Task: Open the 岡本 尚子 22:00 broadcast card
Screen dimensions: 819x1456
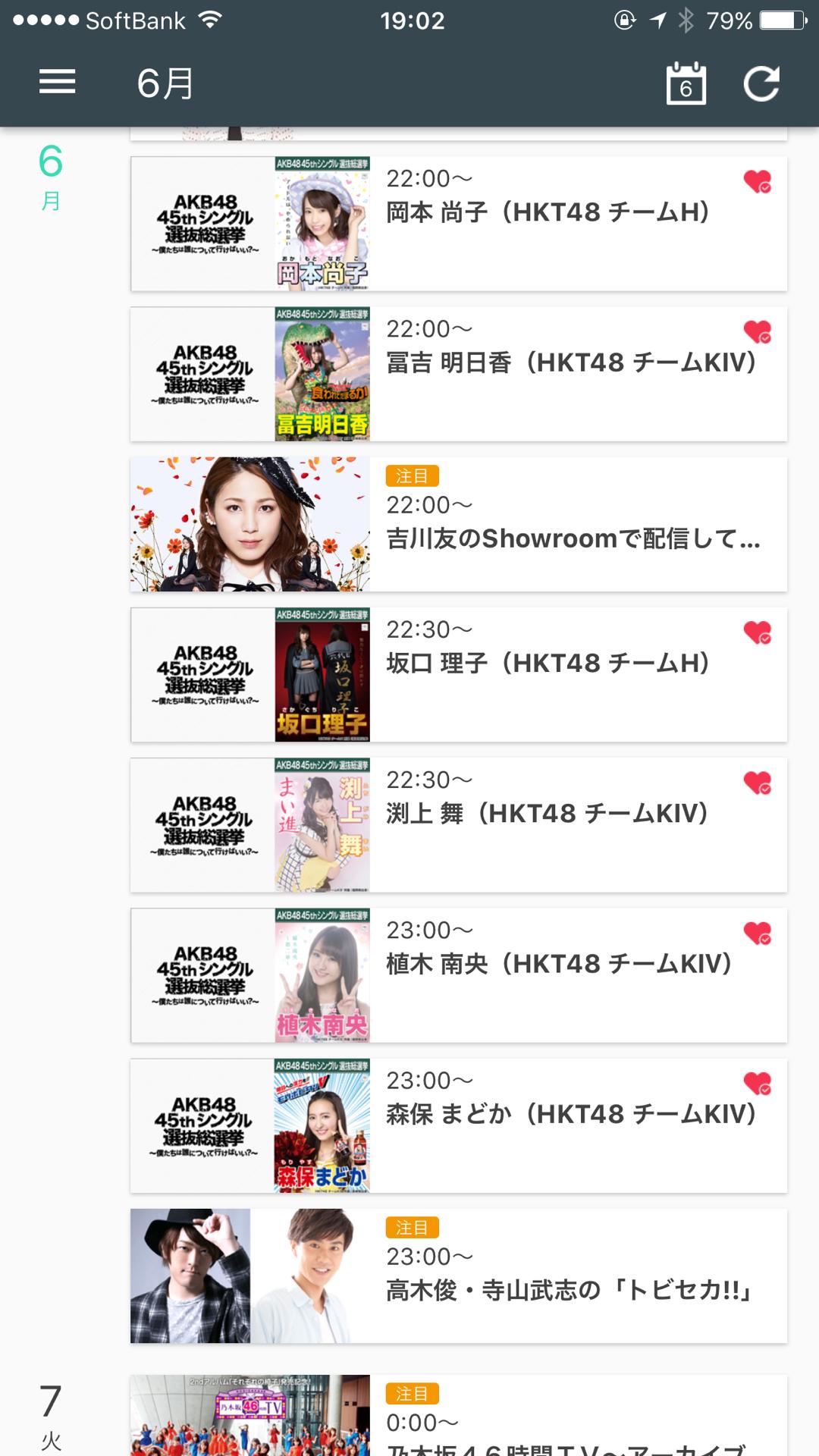Action: pos(458,224)
